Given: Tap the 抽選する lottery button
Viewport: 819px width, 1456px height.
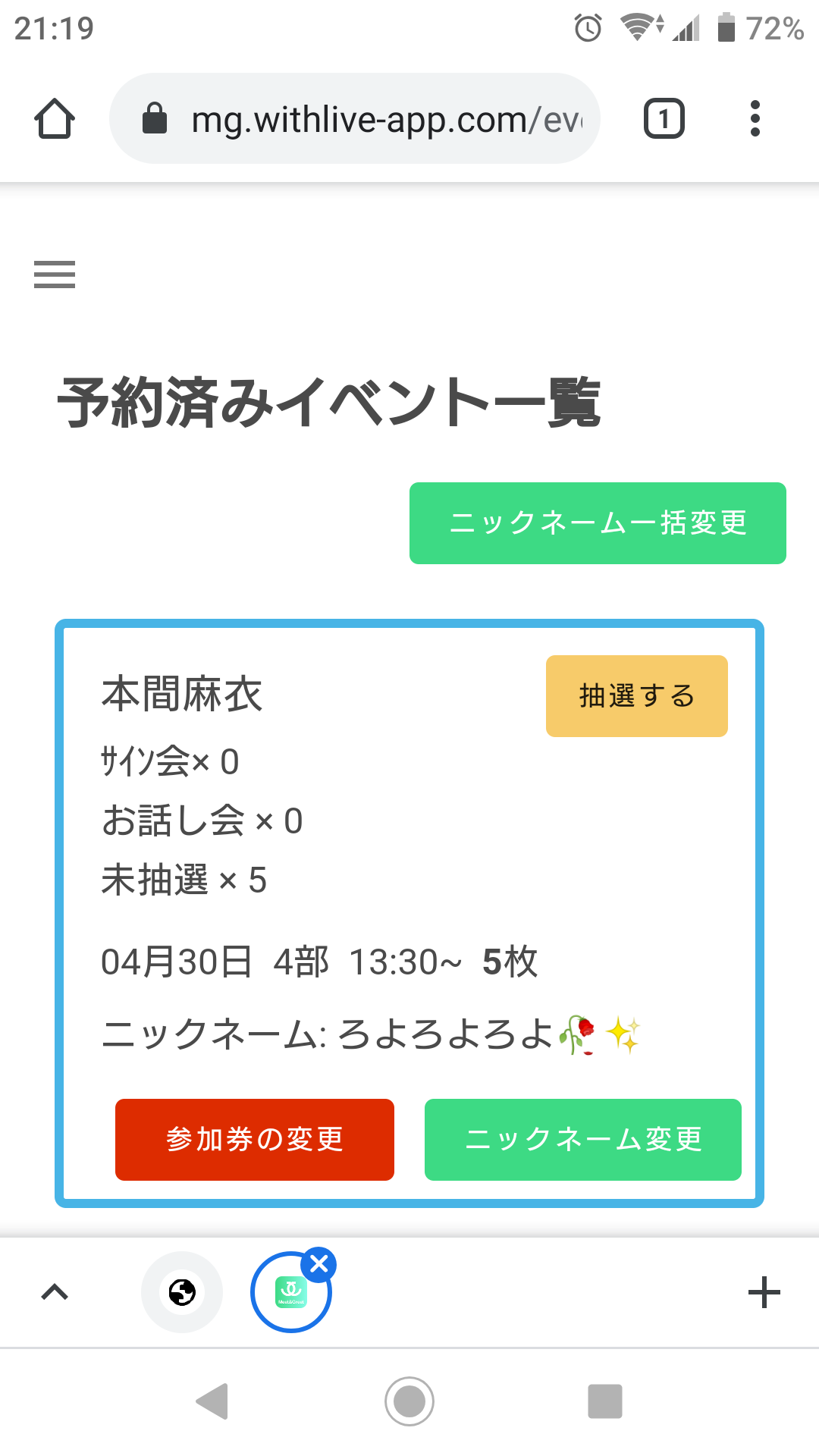Looking at the screenshot, I should click(636, 695).
